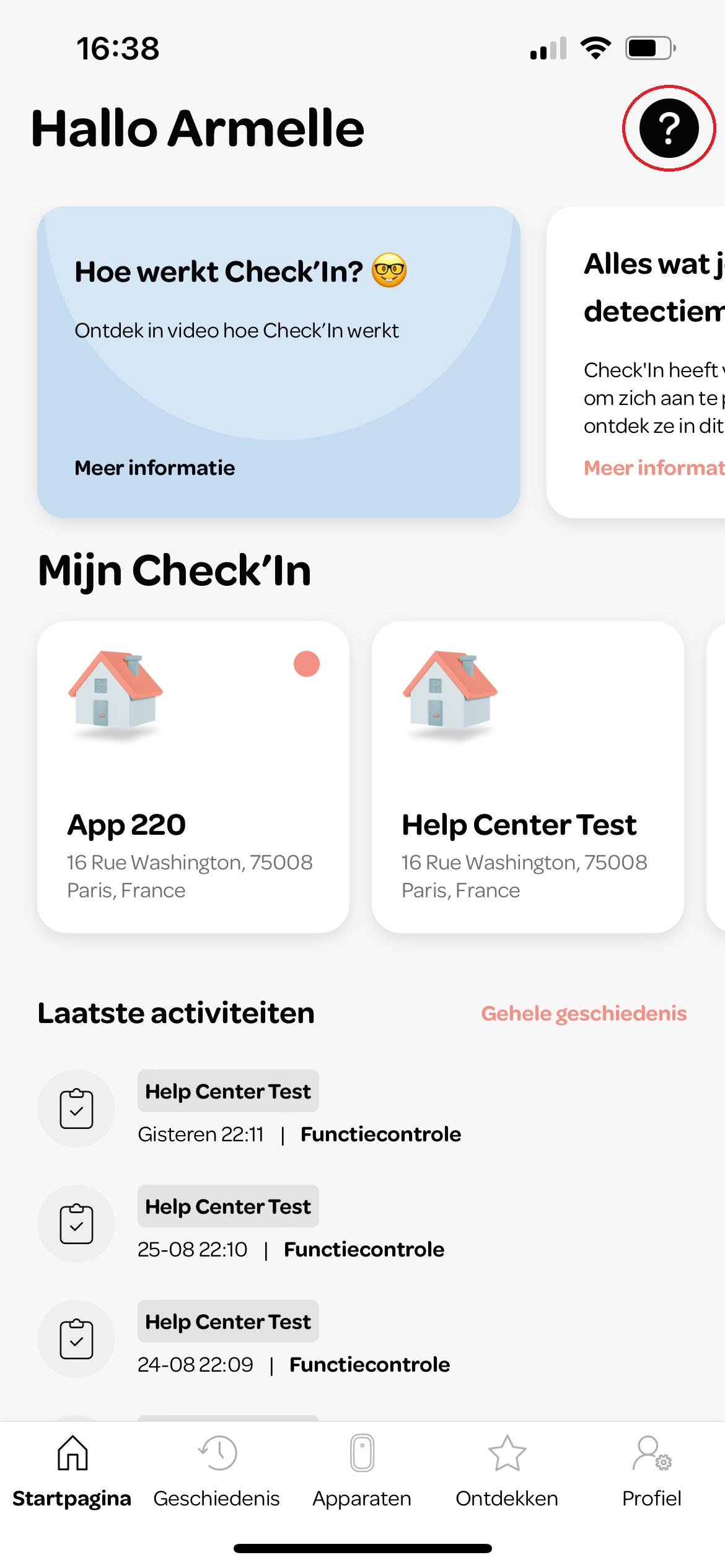This screenshot has height=1568, width=725.
Task: Switch to the Apparaten tab
Action: click(362, 1472)
